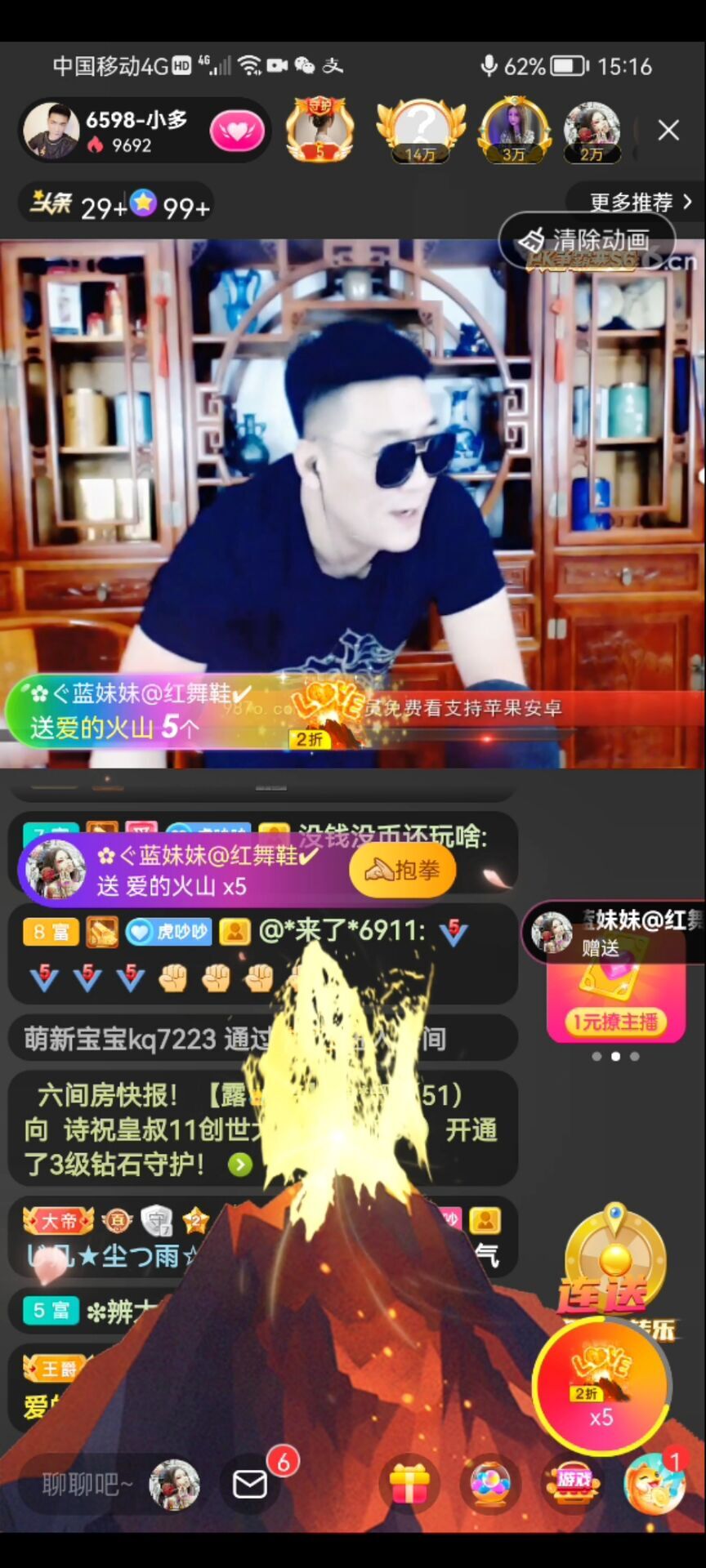The image size is (706, 1568).
Task: Close the live stream room
Action: point(668,130)
